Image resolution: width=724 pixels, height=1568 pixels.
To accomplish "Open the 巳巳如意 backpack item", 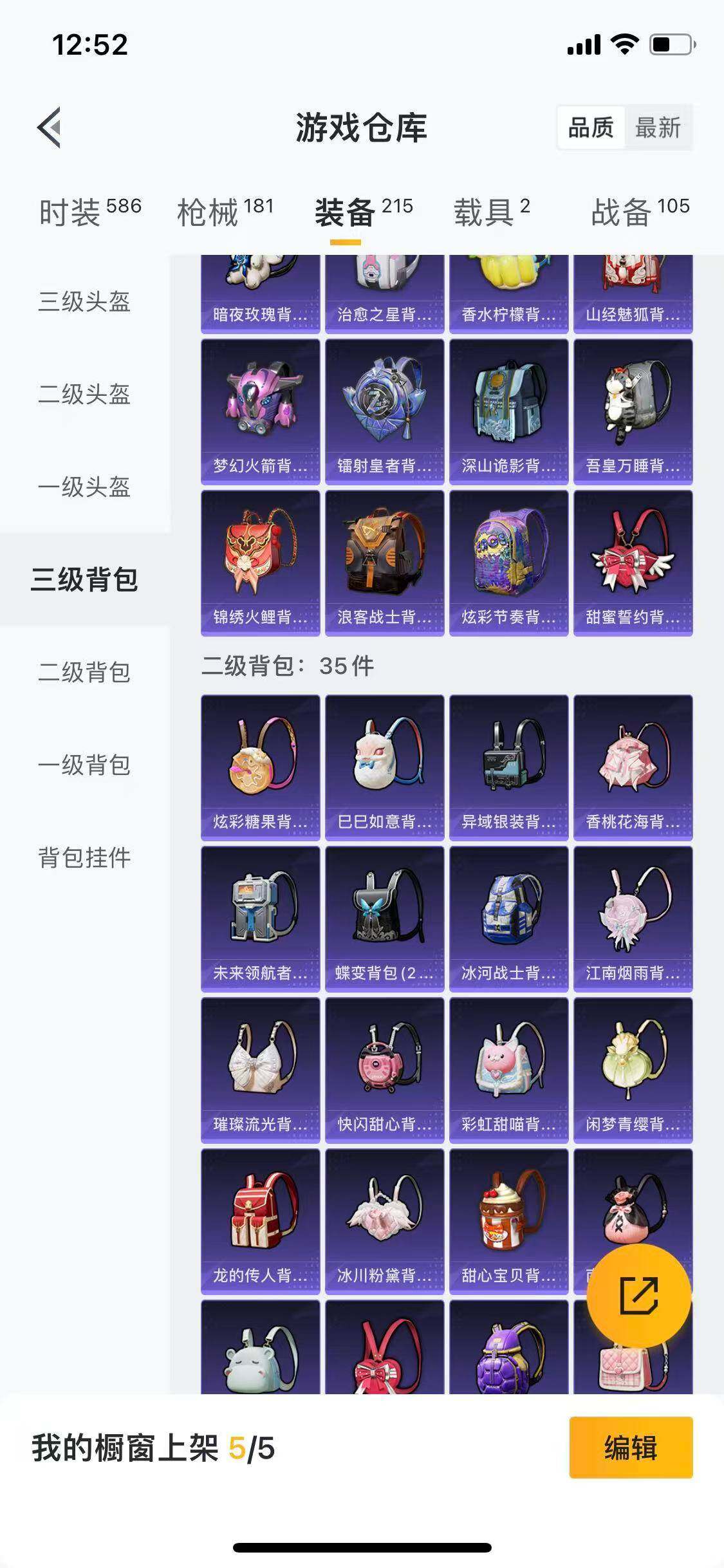I will 383,766.
